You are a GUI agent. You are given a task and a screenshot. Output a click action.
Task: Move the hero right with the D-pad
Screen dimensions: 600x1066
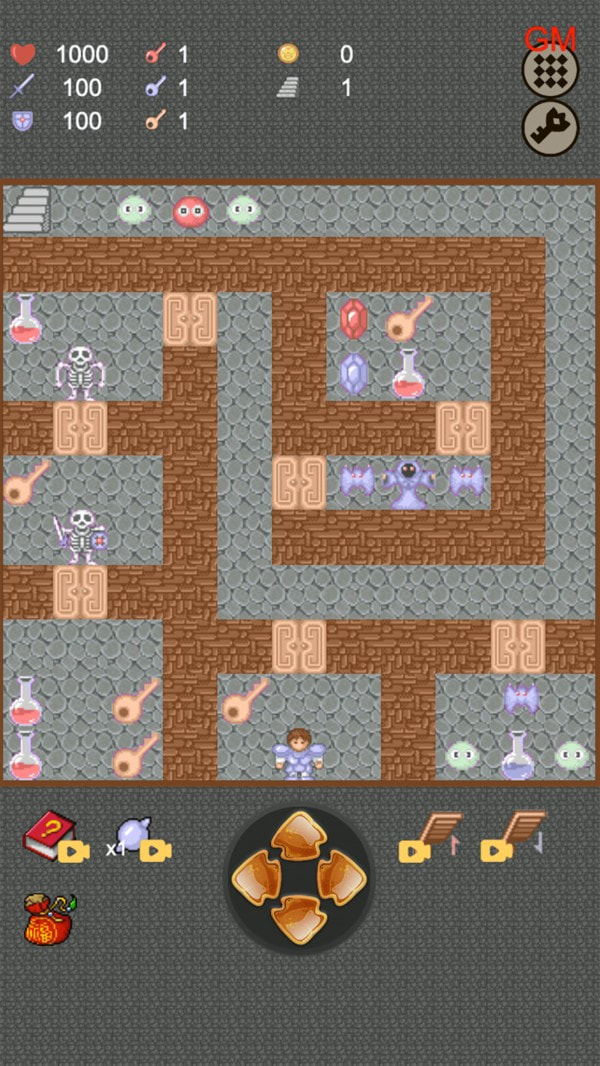point(343,877)
